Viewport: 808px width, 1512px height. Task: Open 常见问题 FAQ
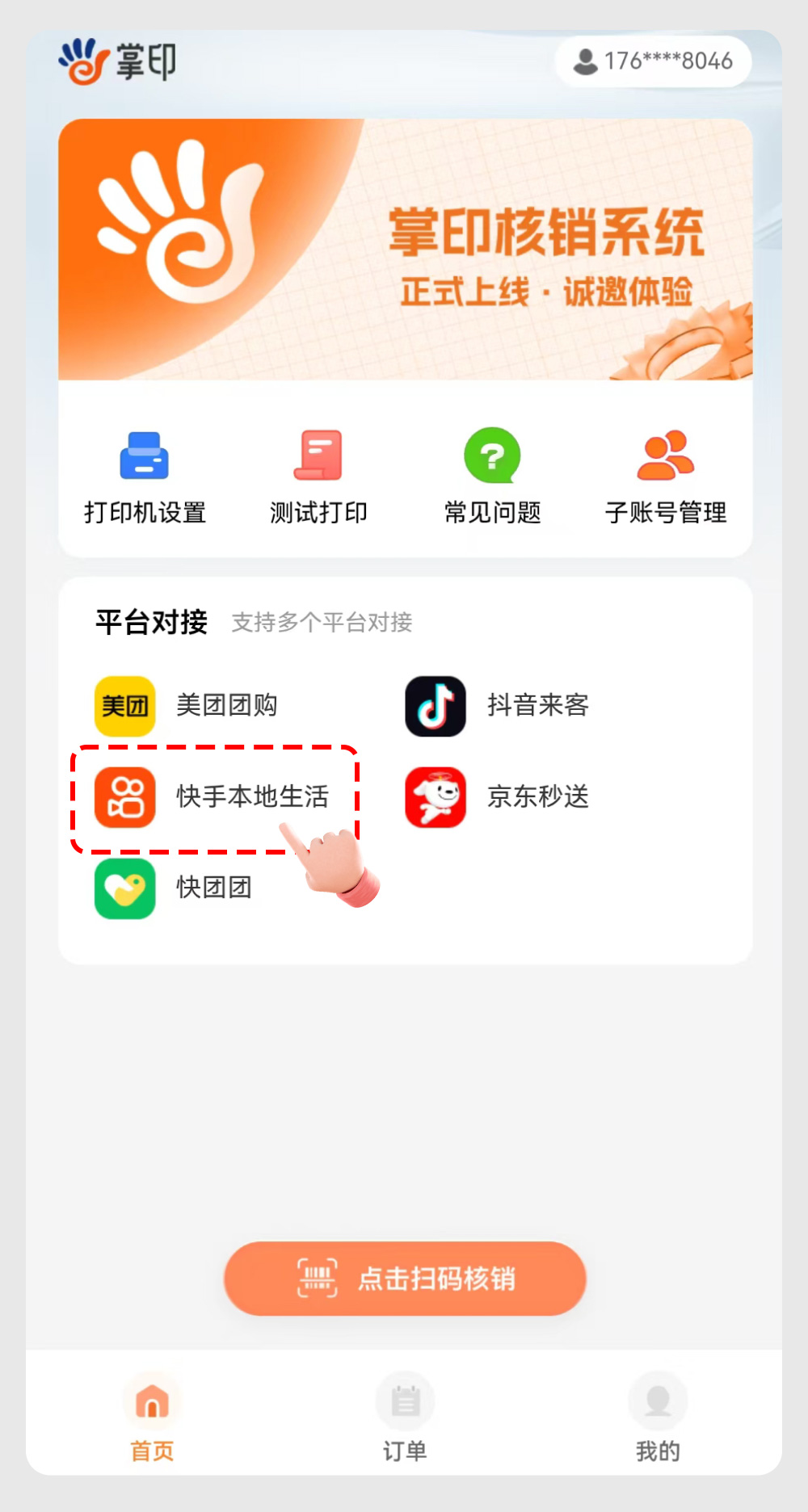pos(492,477)
